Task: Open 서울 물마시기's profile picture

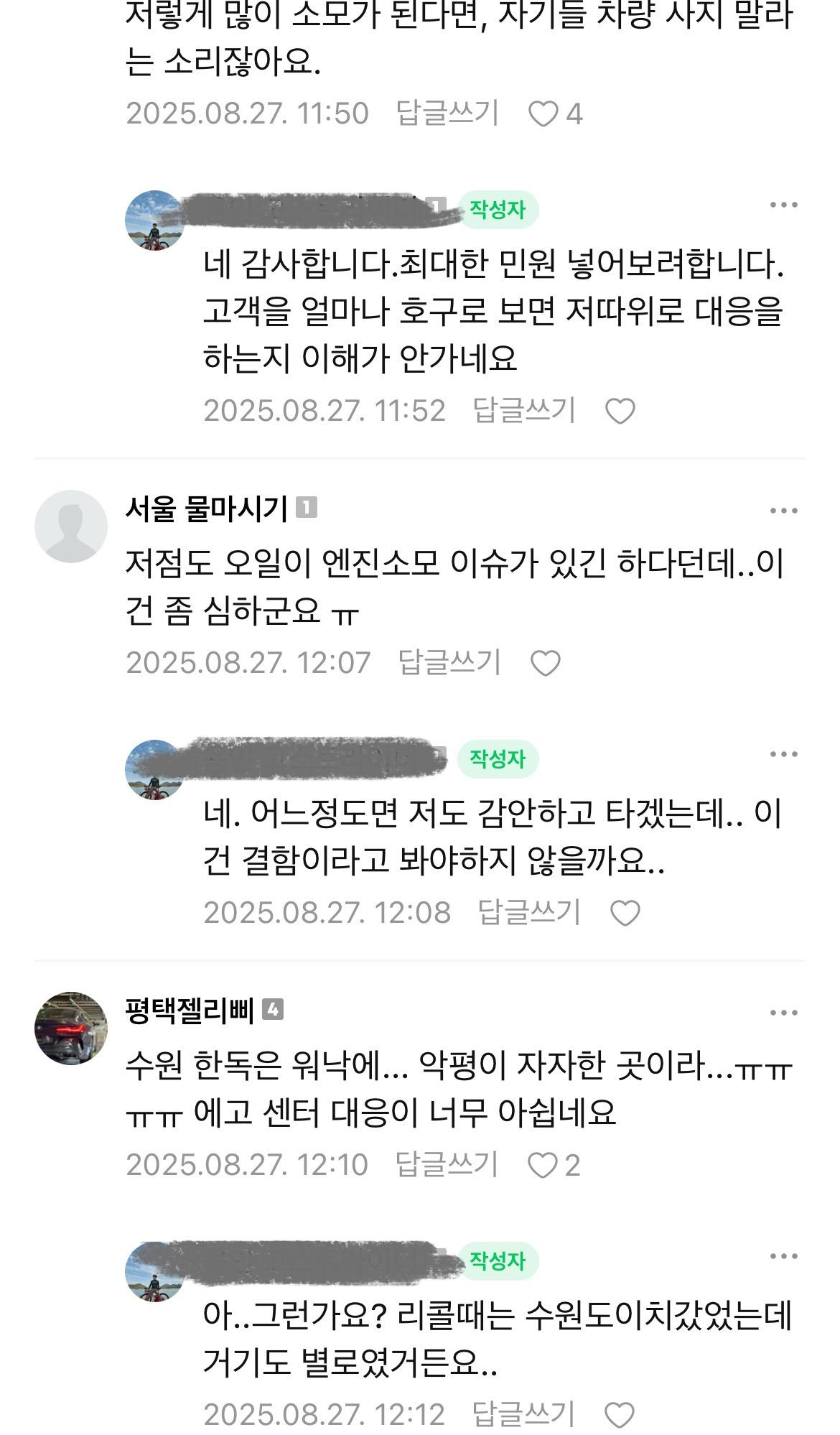Action: 71,526
